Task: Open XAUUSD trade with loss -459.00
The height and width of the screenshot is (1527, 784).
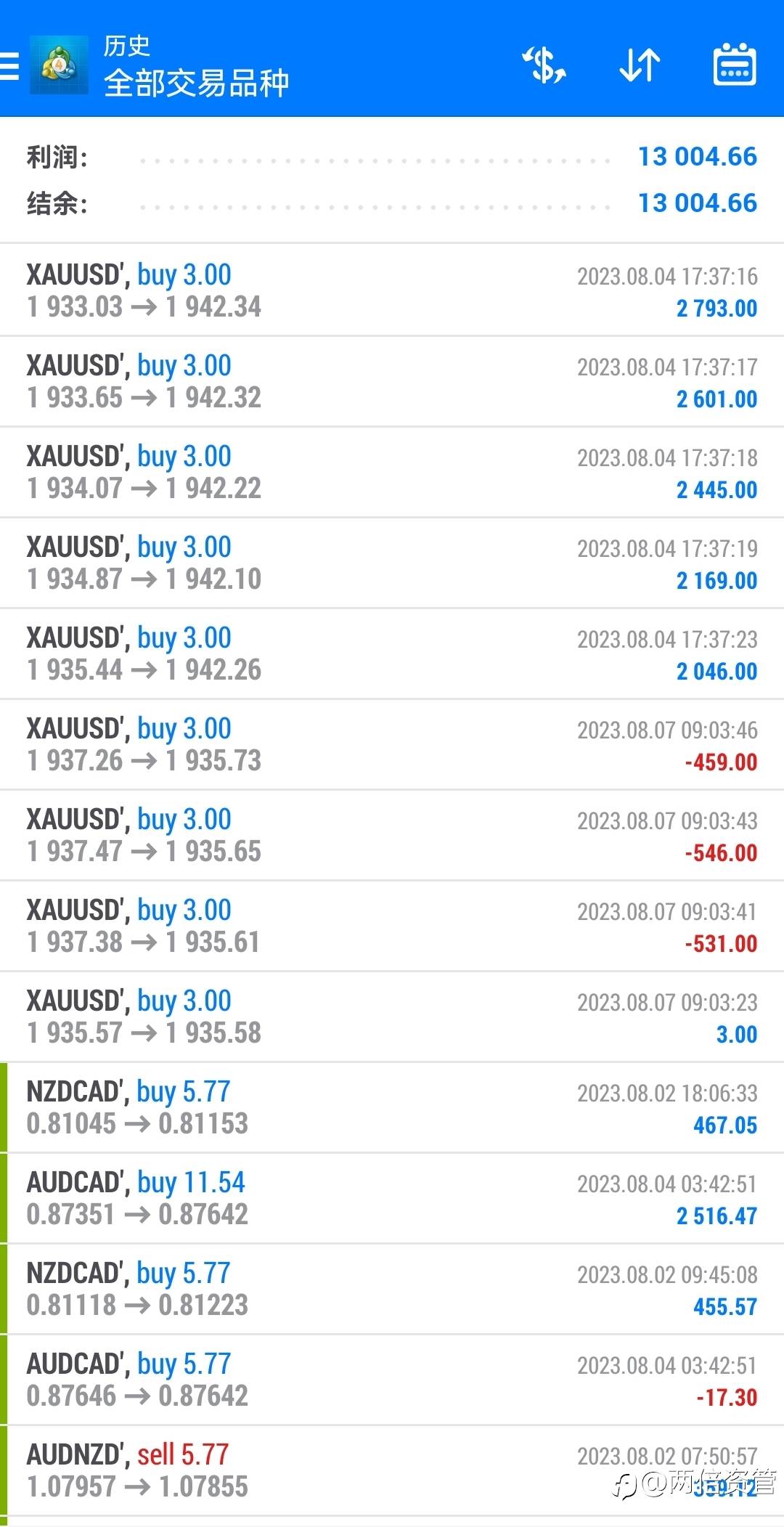Action: [x=392, y=744]
